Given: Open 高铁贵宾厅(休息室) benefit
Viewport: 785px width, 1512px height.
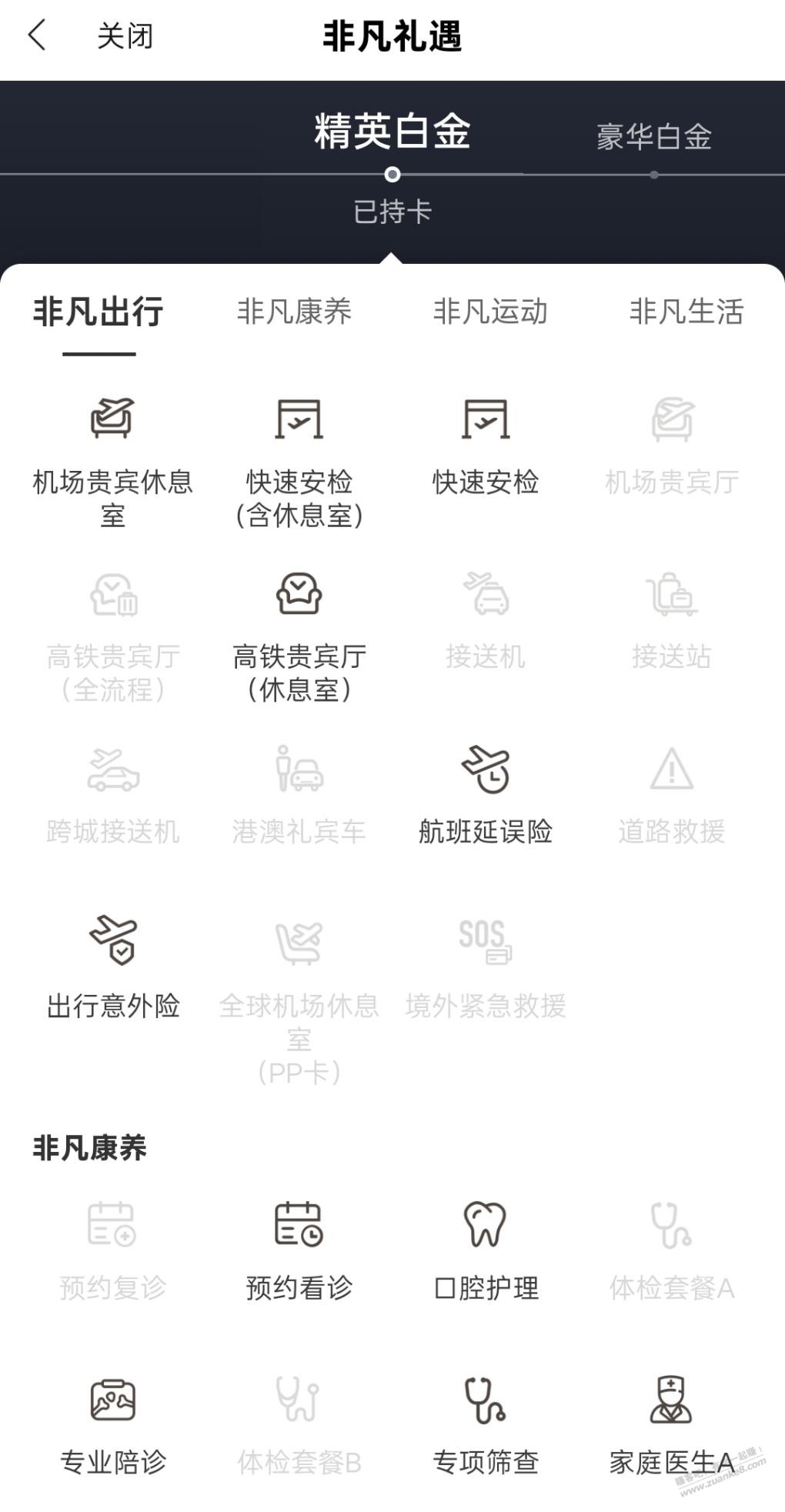Looking at the screenshot, I should (299, 636).
